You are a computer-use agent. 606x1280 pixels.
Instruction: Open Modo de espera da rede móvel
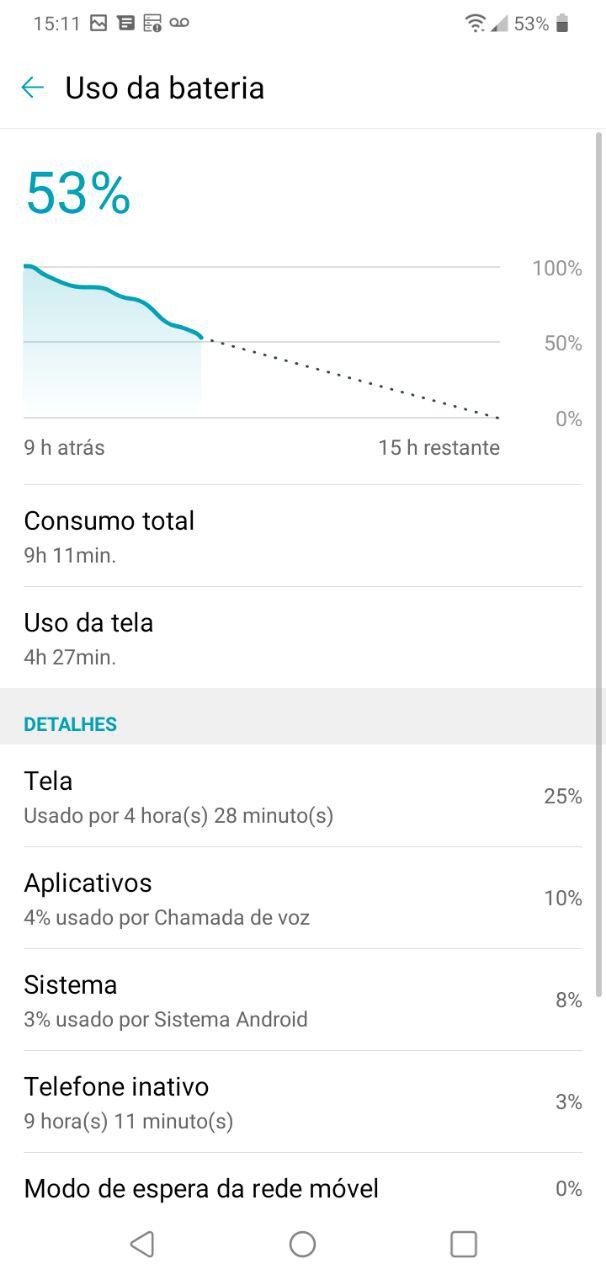click(x=300, y=1188)
